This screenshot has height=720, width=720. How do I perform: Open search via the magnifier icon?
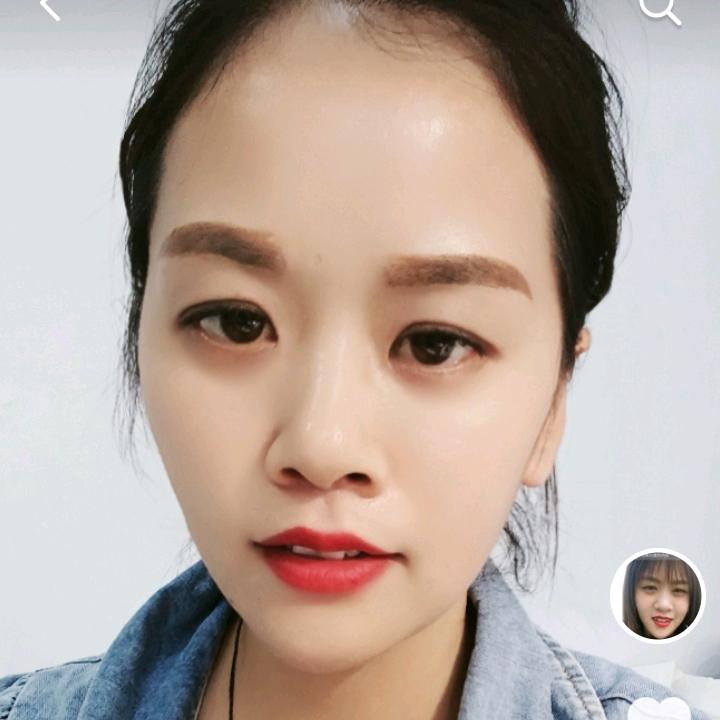pyautogui.click(x=659, y=9)
